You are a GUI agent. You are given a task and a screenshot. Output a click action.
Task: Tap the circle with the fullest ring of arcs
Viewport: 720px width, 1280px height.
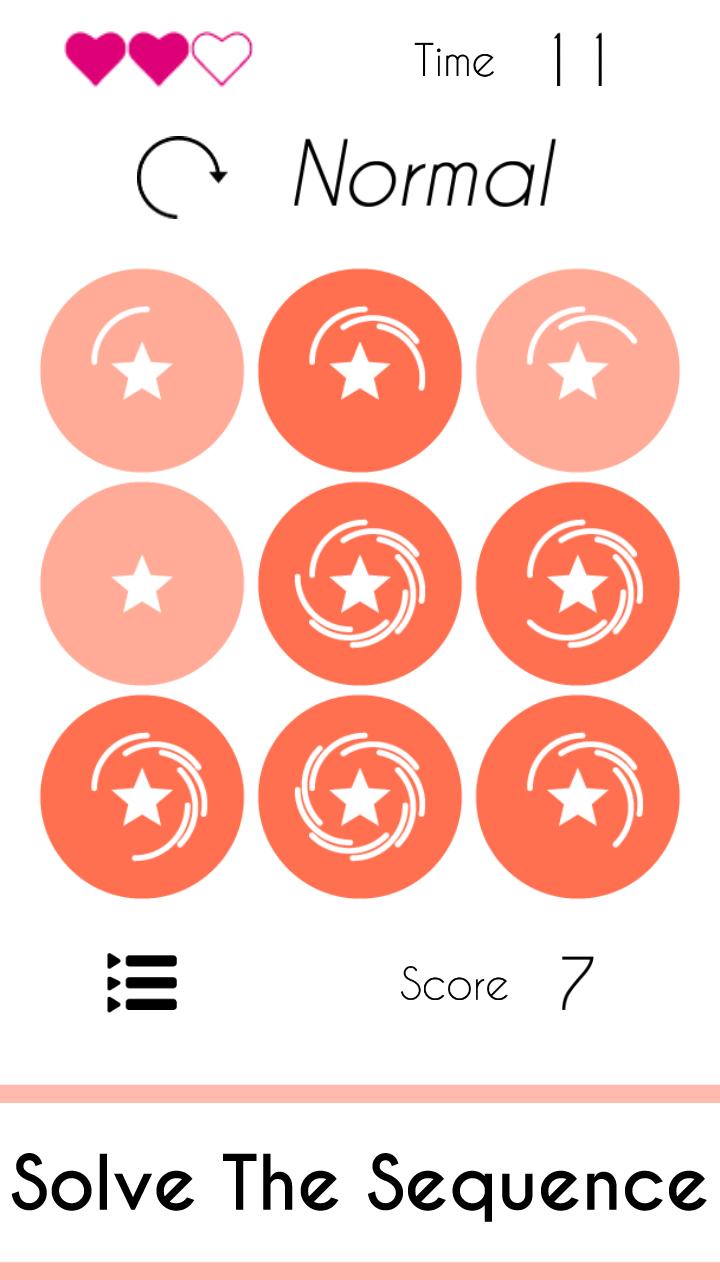pos(360,797)
